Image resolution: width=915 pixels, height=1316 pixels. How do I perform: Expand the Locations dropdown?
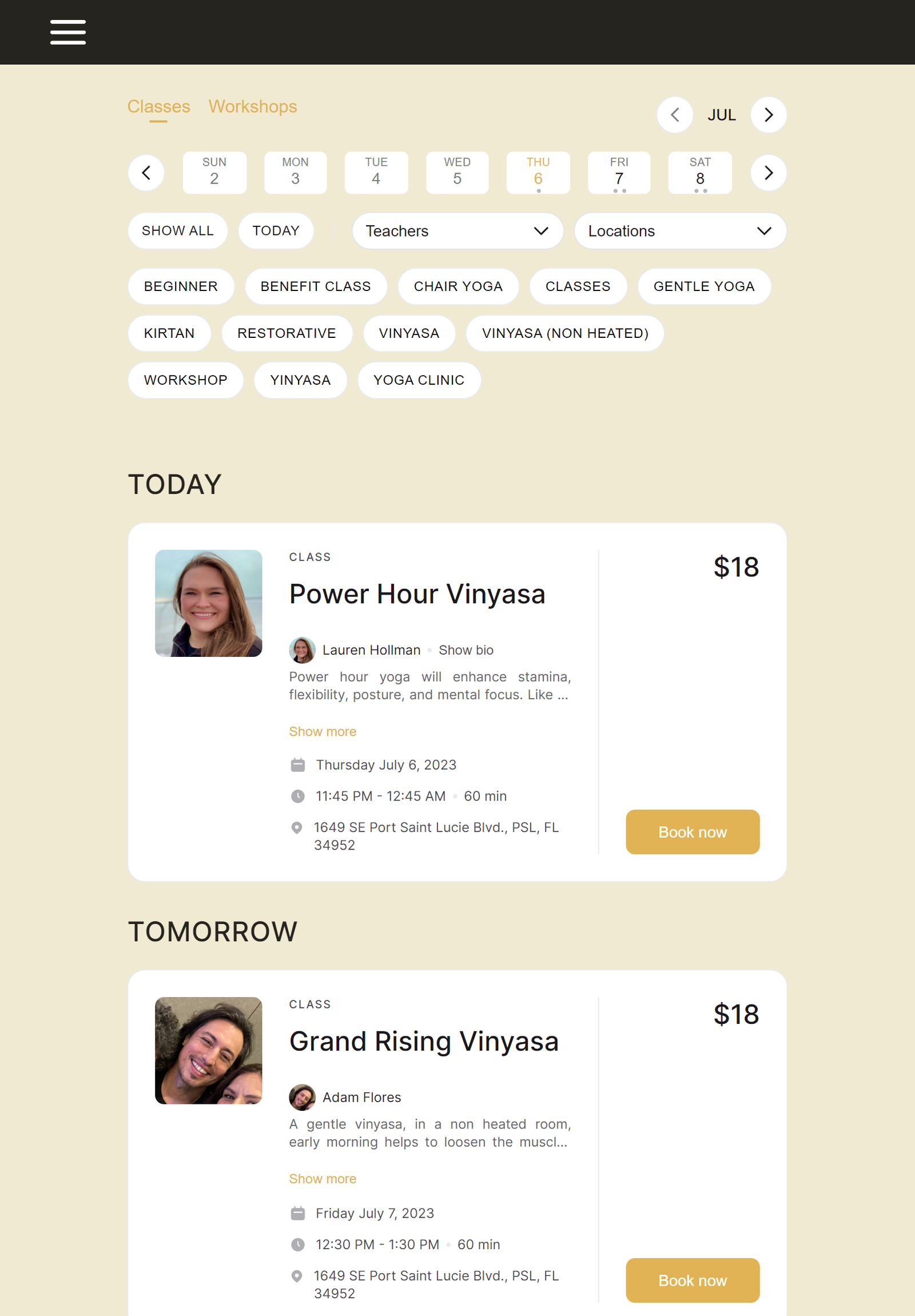point(680,231)
